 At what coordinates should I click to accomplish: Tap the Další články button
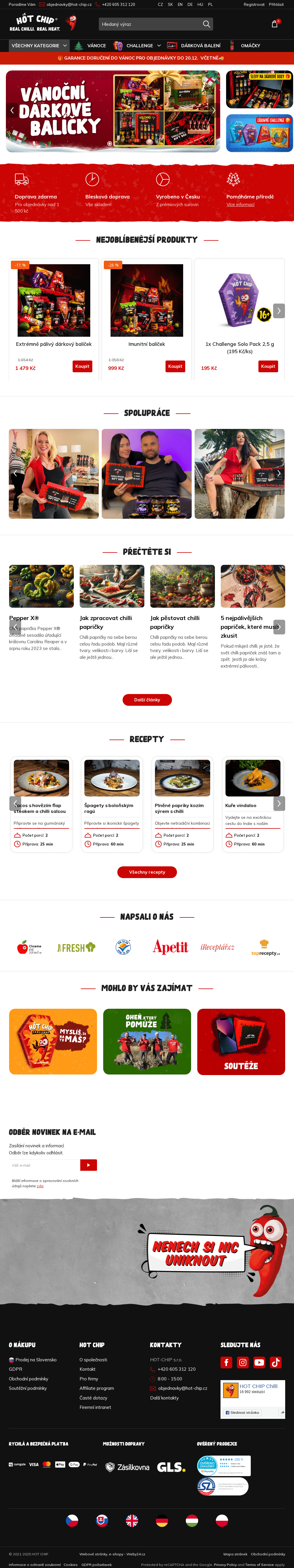[x=147, y=700]
